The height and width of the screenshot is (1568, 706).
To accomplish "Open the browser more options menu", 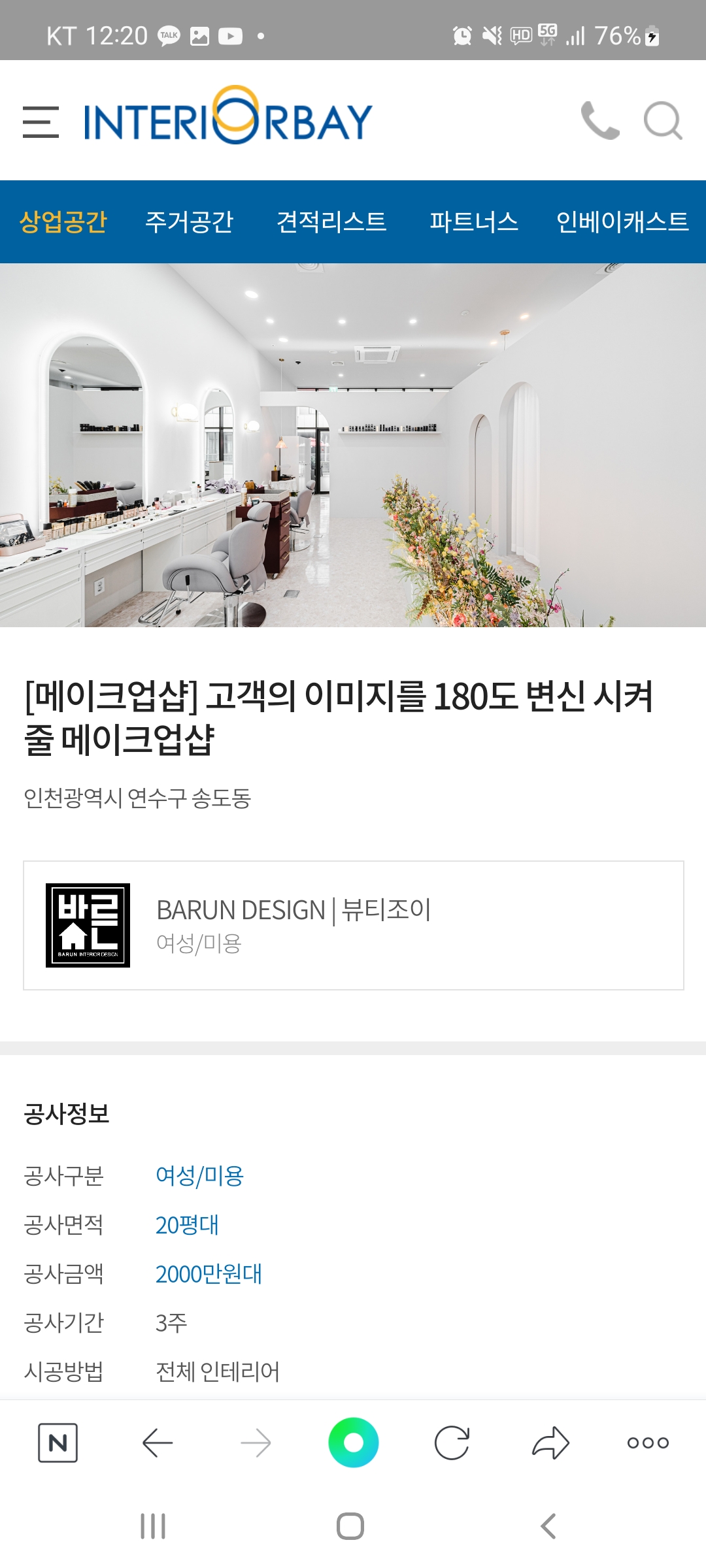I will (x=648, y=1442).
